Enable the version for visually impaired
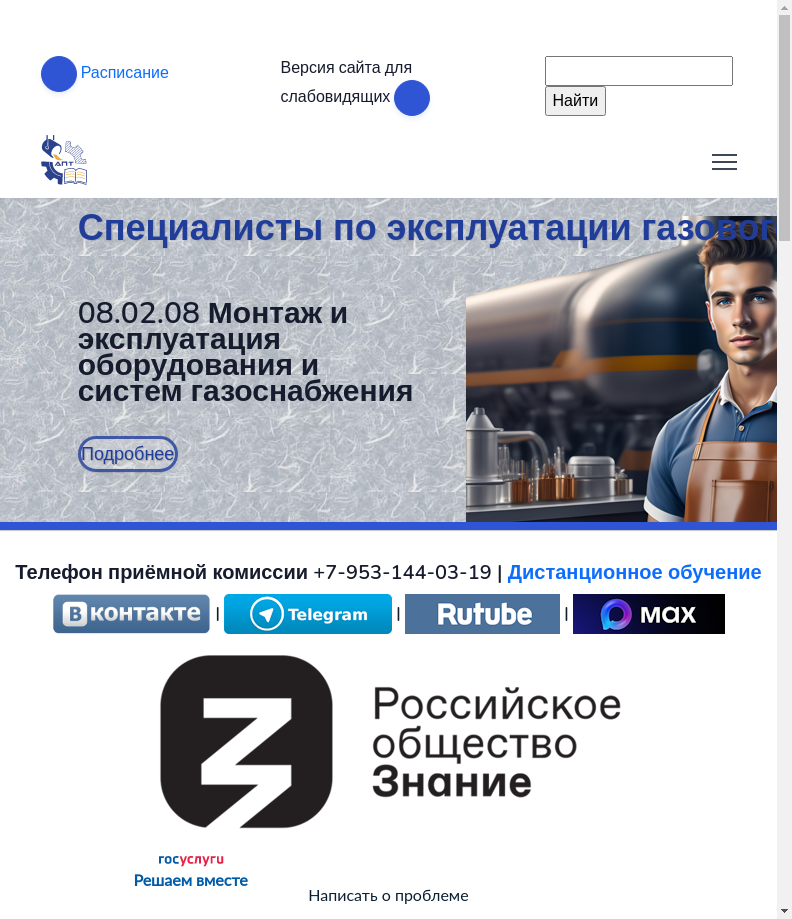 (x=411, y=98)
